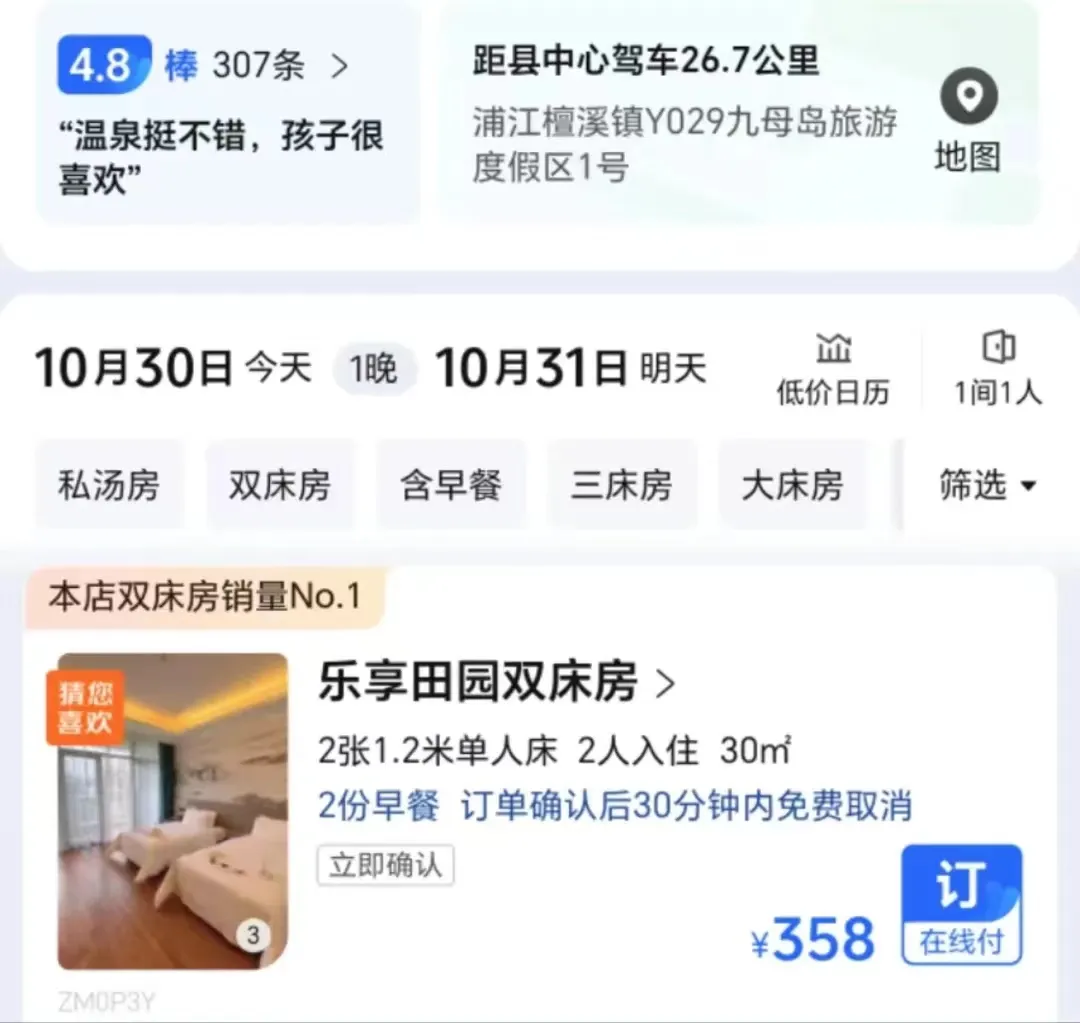Viewport: 1080px width, 1023px height.
Task: Open the 307条 guest reviews
Action: pos(280,65)
